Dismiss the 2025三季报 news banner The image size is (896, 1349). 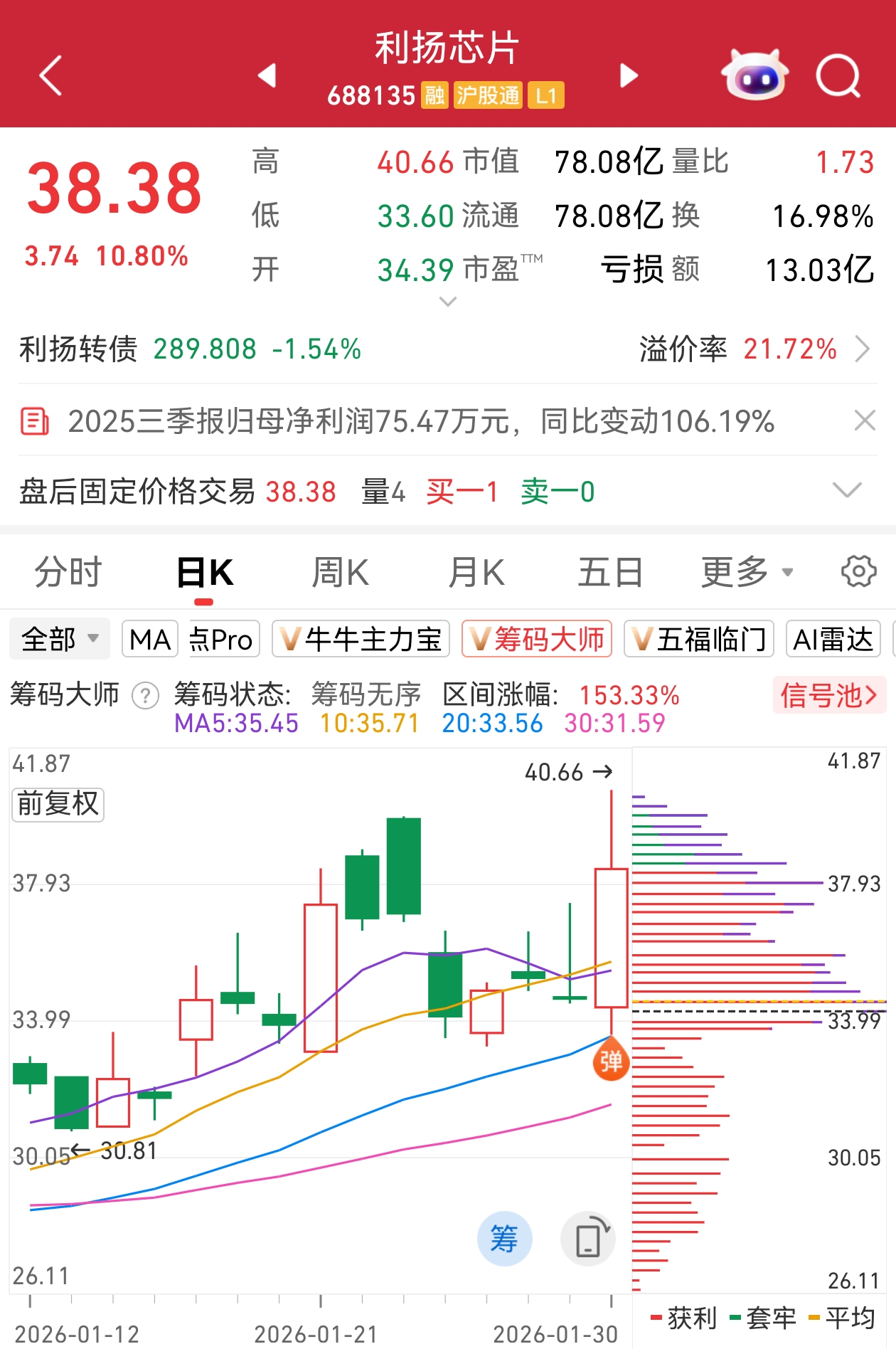tap(864, 420)
